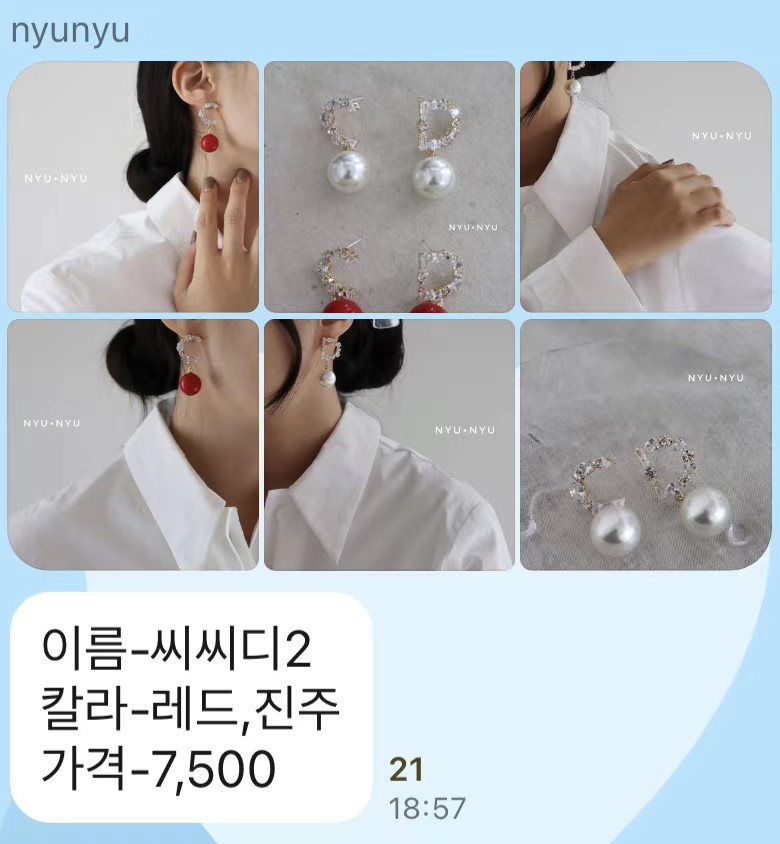Open photo of pearl and red earring pairs

click(389, 187)
